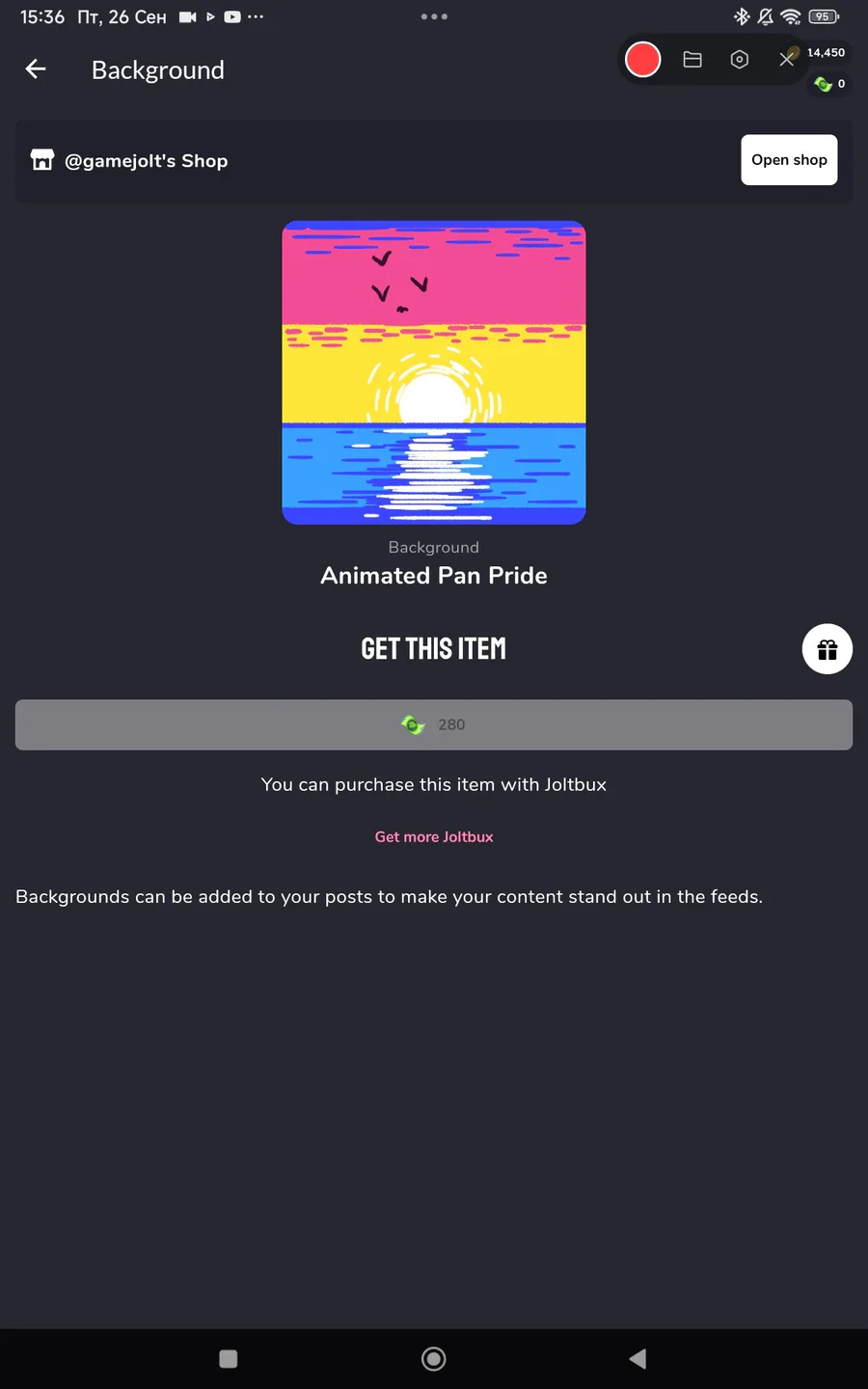Open the Animated Pan Pride background preview

click(x=434, y=372)
